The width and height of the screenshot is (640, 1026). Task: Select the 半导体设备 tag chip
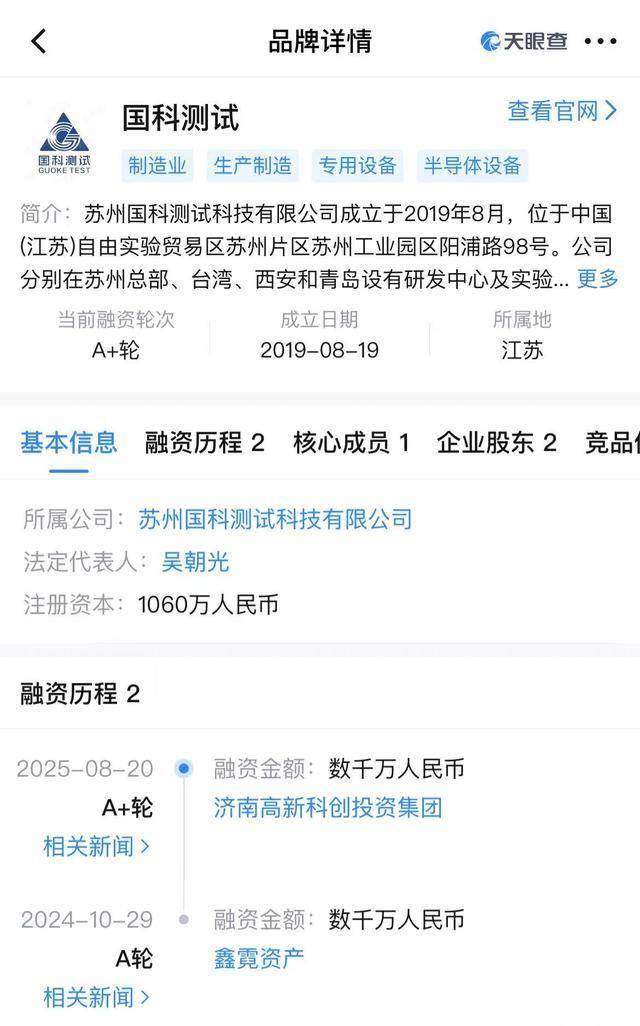click(472, 166)
